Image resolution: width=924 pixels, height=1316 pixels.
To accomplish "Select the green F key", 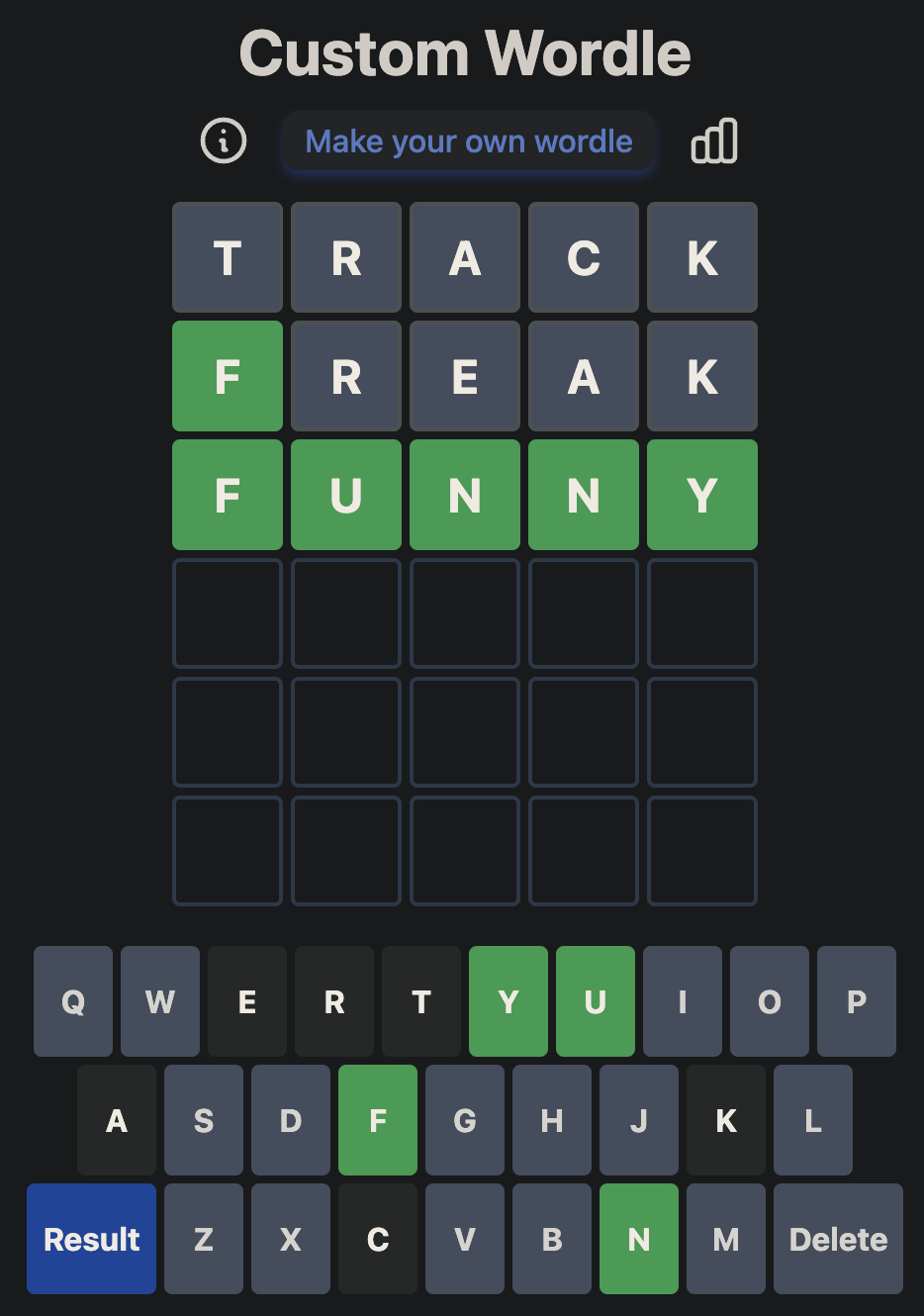I will [378, 1120].
